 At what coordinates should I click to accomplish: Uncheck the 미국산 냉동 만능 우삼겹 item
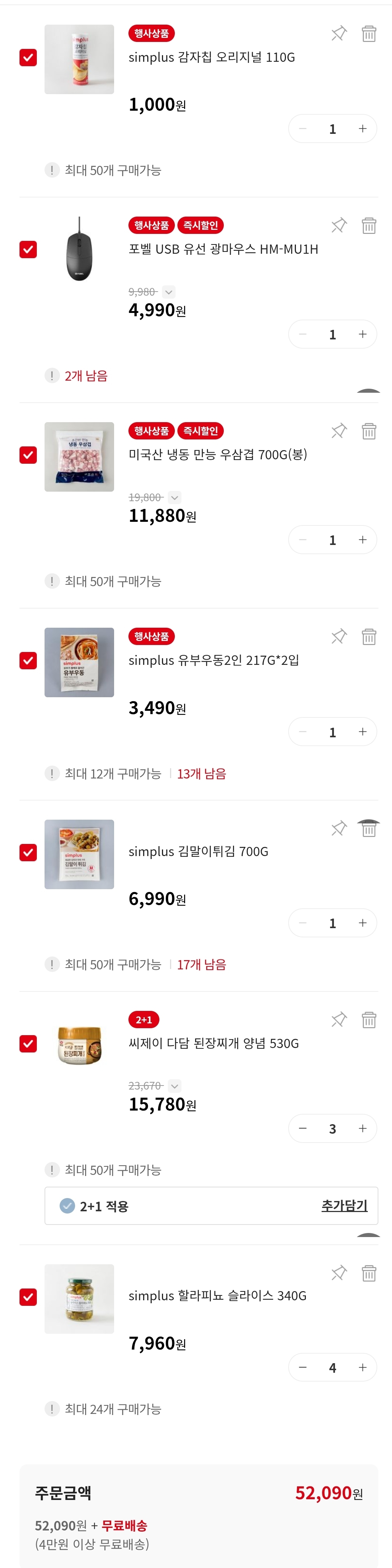[x=28, y=455]
